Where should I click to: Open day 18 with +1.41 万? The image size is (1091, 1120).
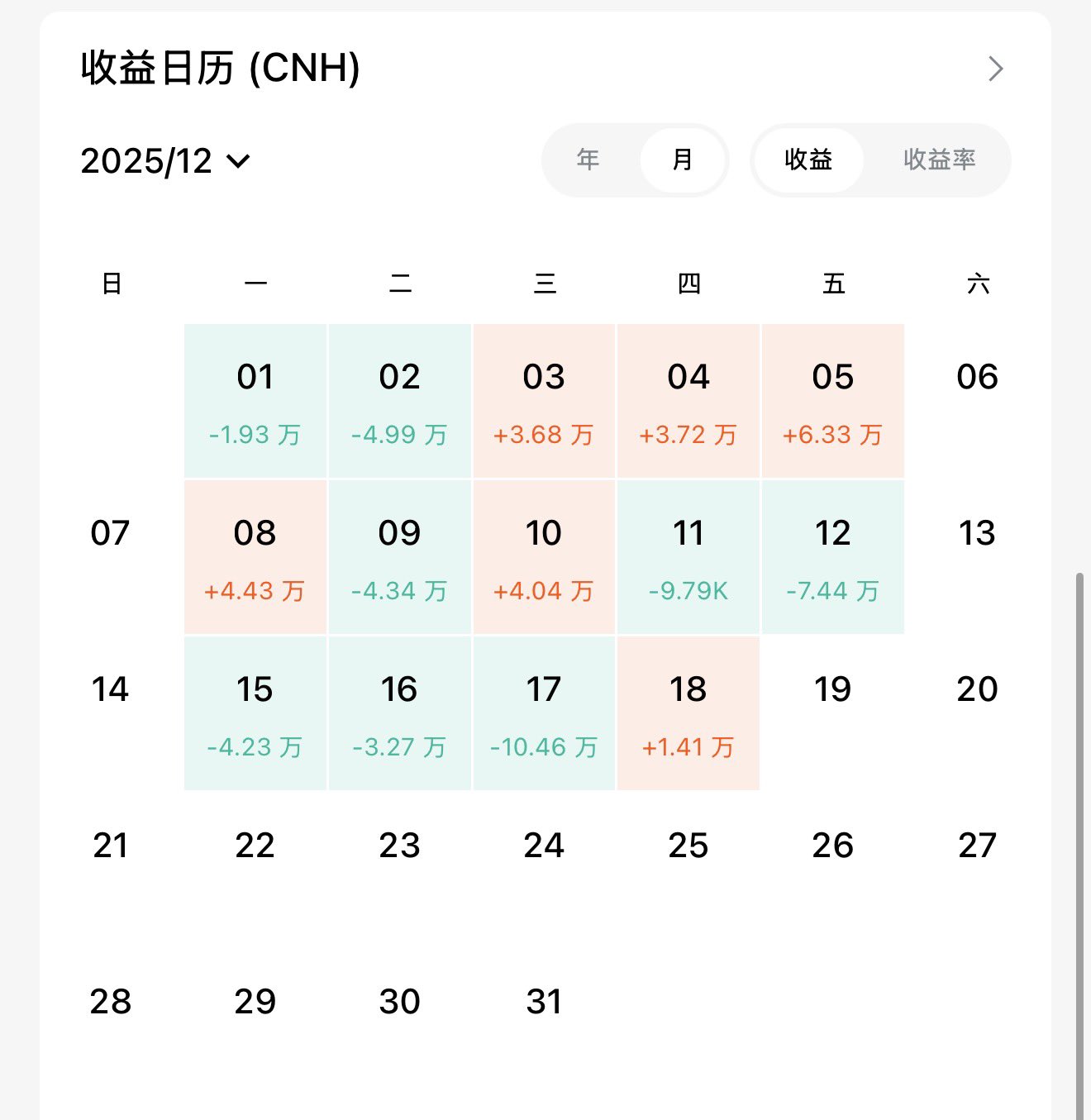(x=688, y=713)
